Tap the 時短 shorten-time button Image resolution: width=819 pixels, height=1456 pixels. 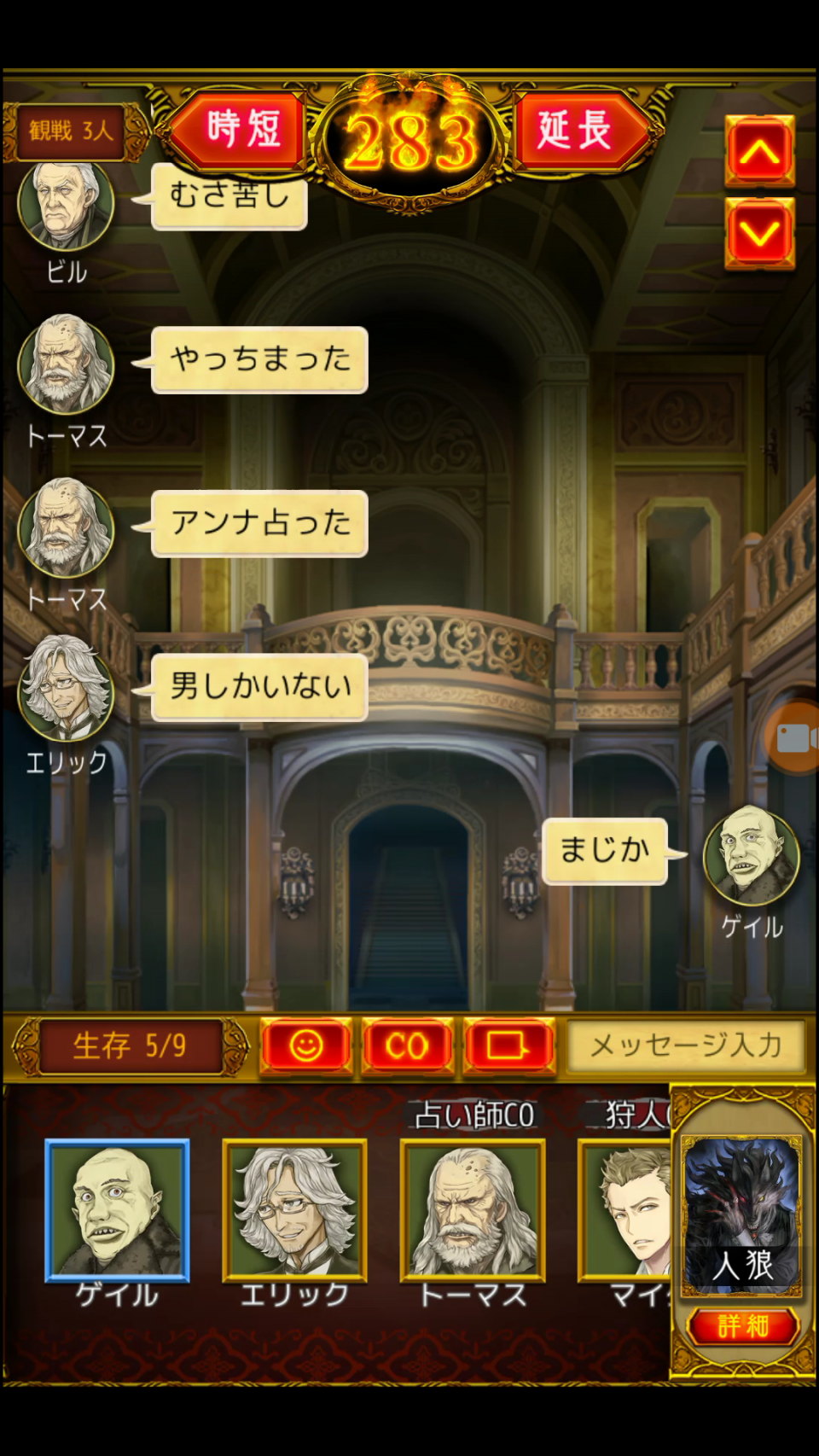[x=242, y=130]
